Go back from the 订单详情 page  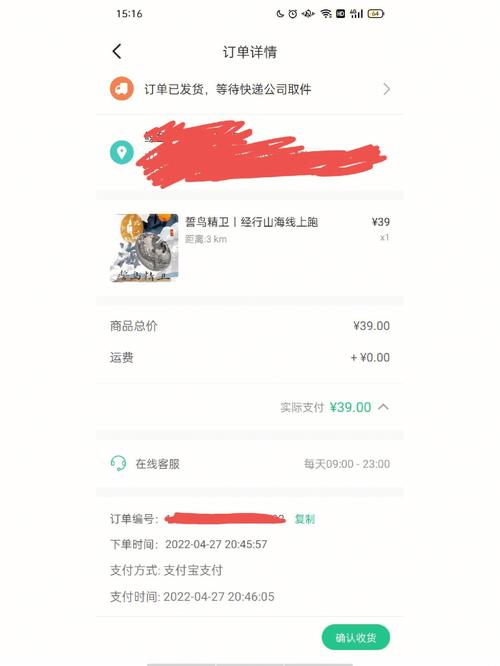coord(117,51)
